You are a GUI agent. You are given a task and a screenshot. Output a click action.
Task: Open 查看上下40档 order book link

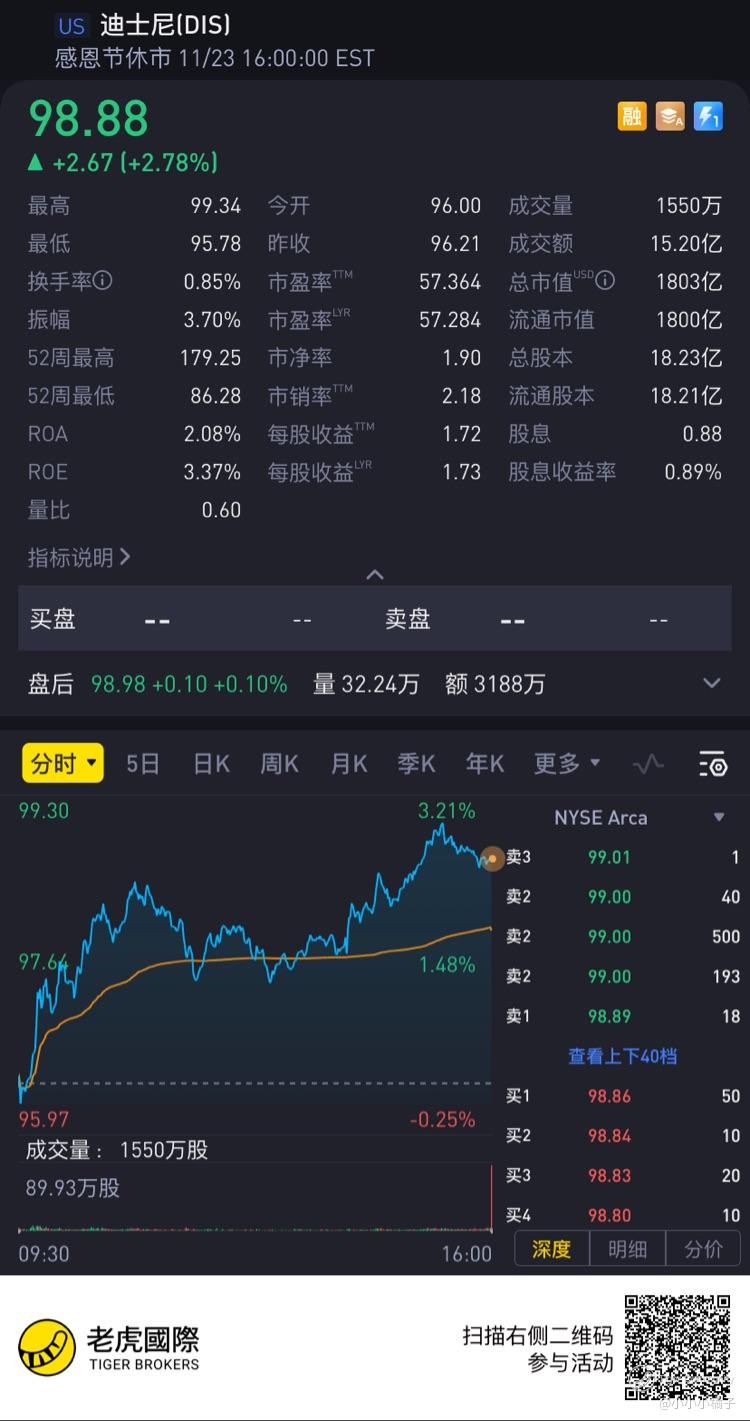(x=622, y=1056)
